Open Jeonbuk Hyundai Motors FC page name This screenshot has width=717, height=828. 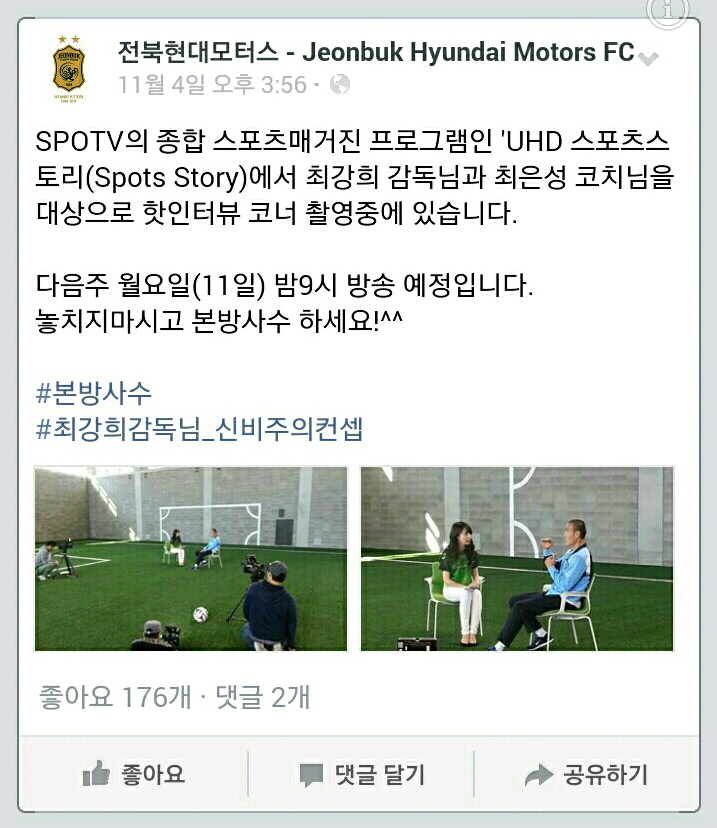pos(376,52)
